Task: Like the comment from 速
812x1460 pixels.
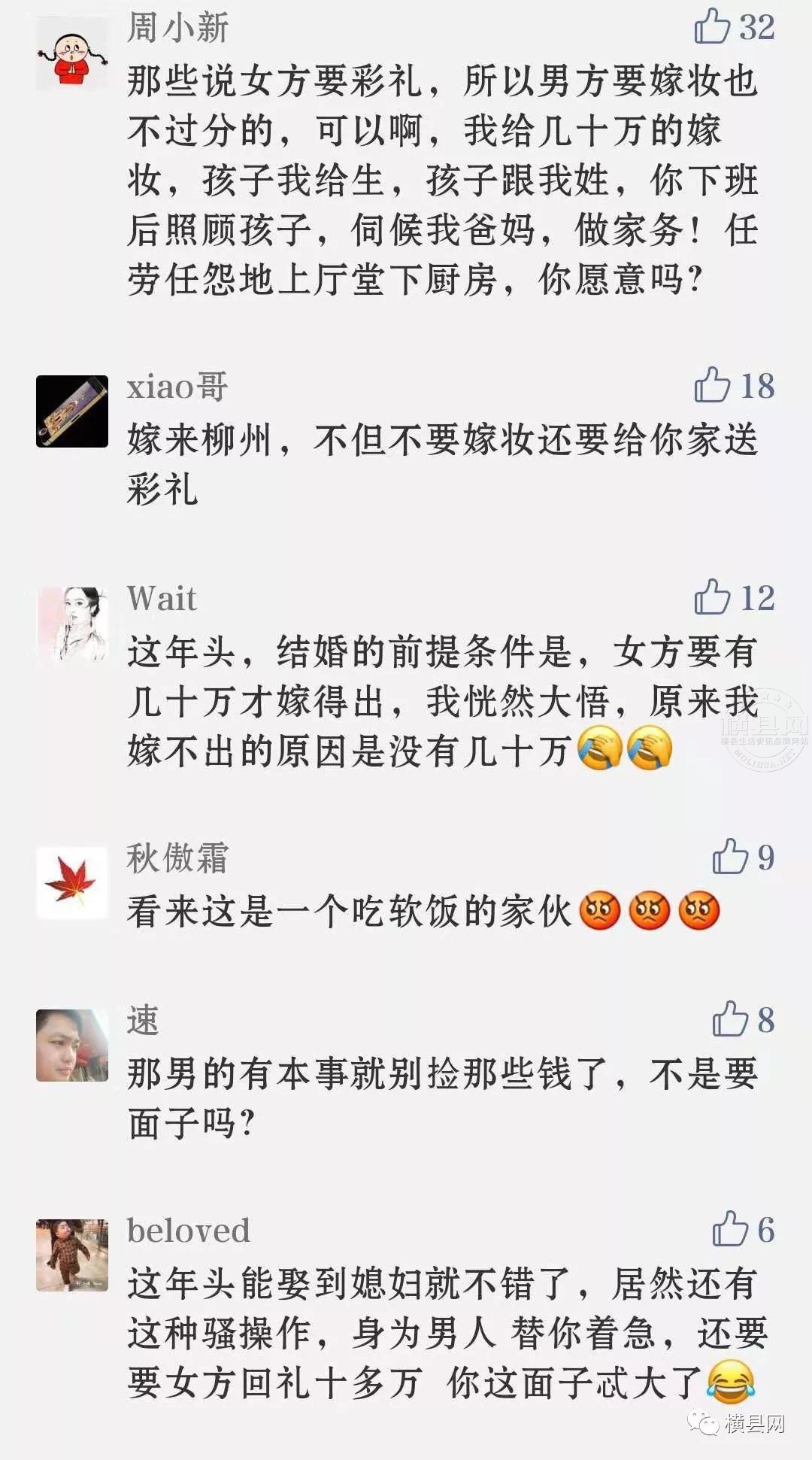Action: 730,1019
